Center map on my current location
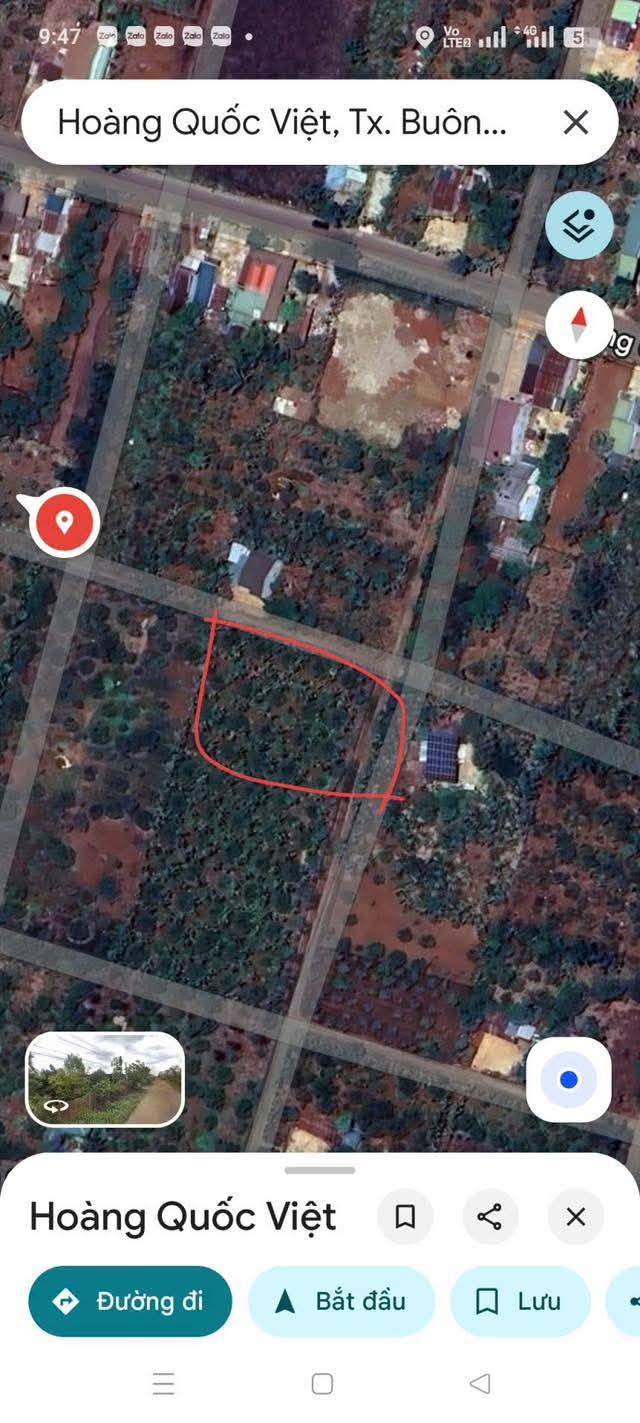 pyautogui.click(x=568, y=1080)
